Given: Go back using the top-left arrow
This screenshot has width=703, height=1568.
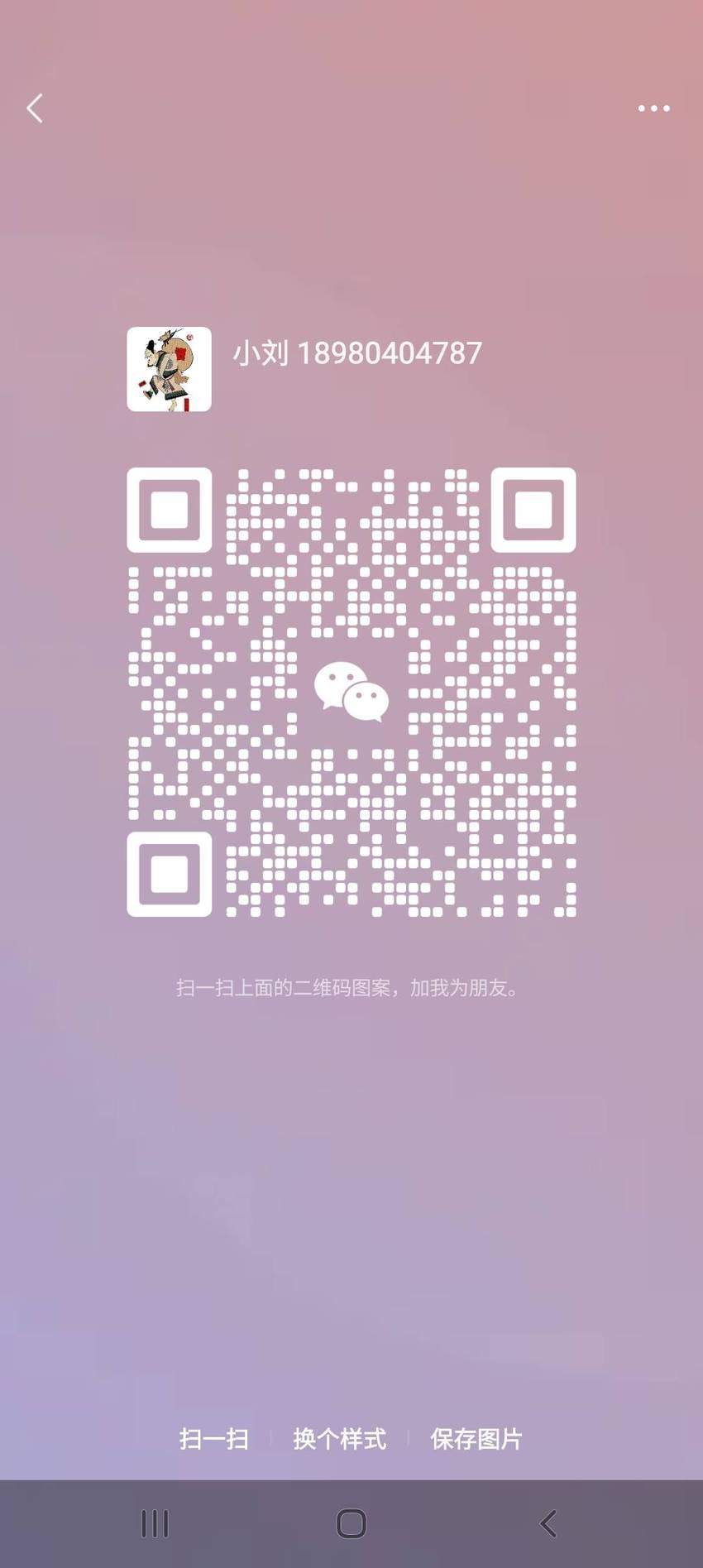Looking at the screenshot, I should 35,108.
